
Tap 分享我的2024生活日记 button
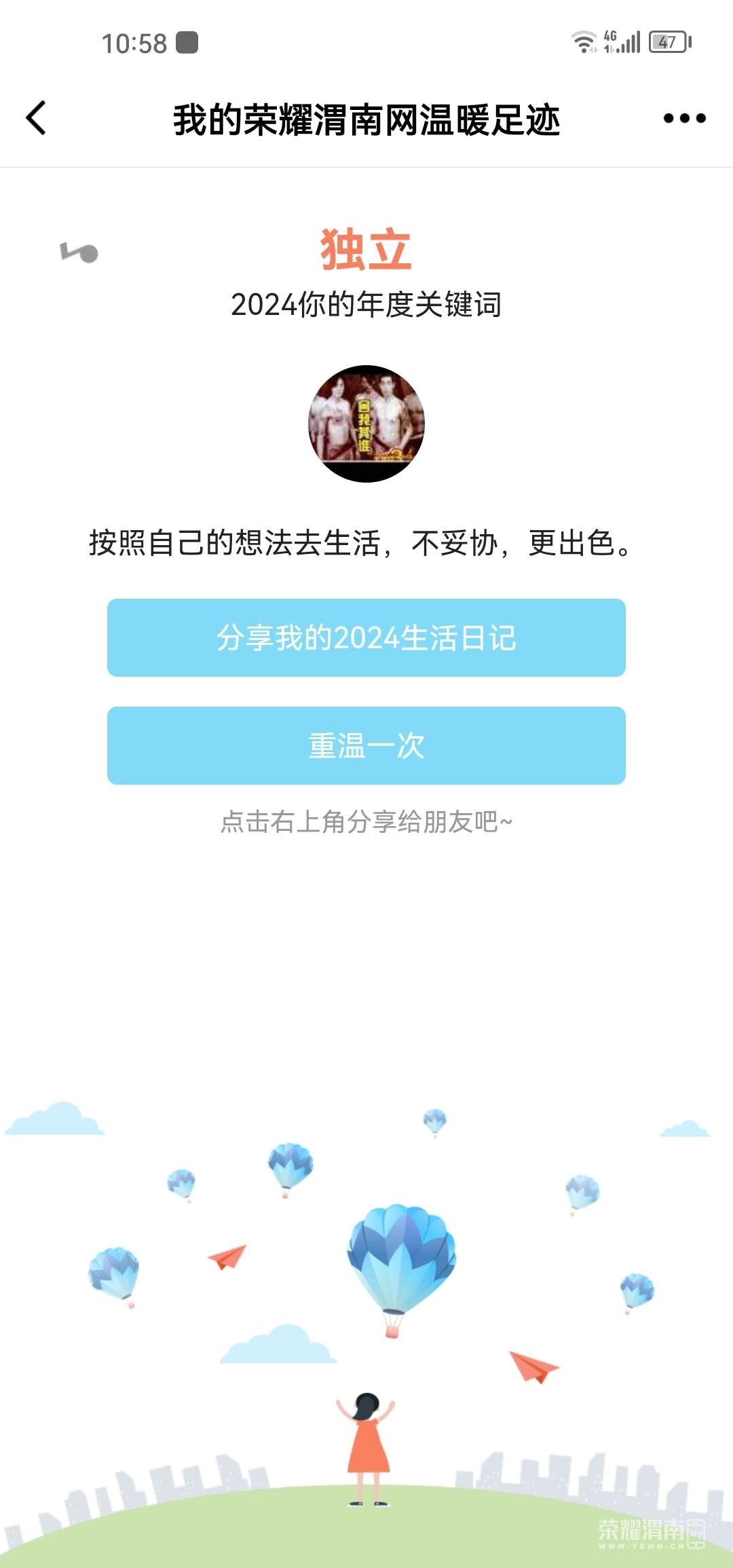(x=366, y=637)
